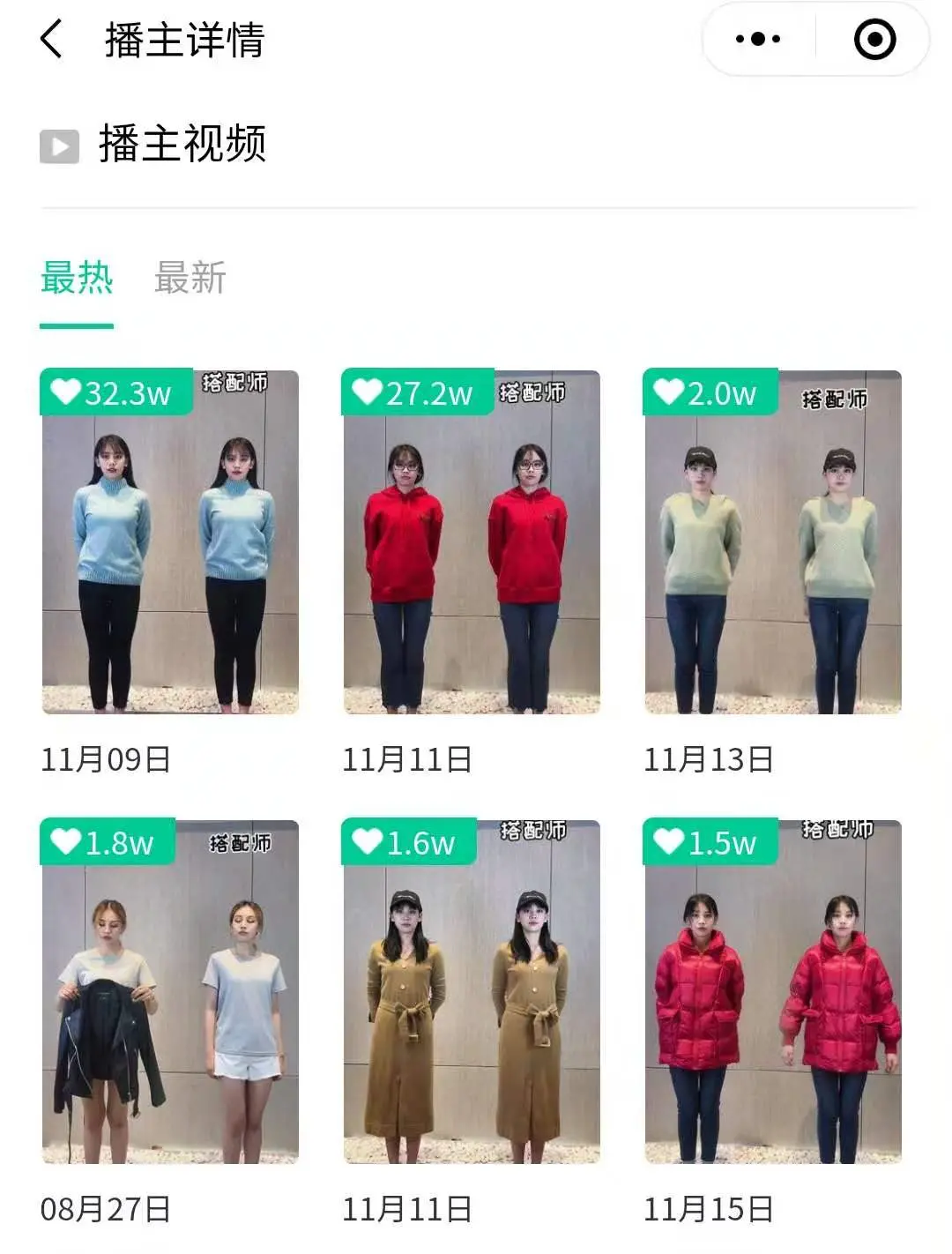This screenshot has width=952, height=1254.
Task: Open the mini program more options menu
Action: click(x=757, y=40)
